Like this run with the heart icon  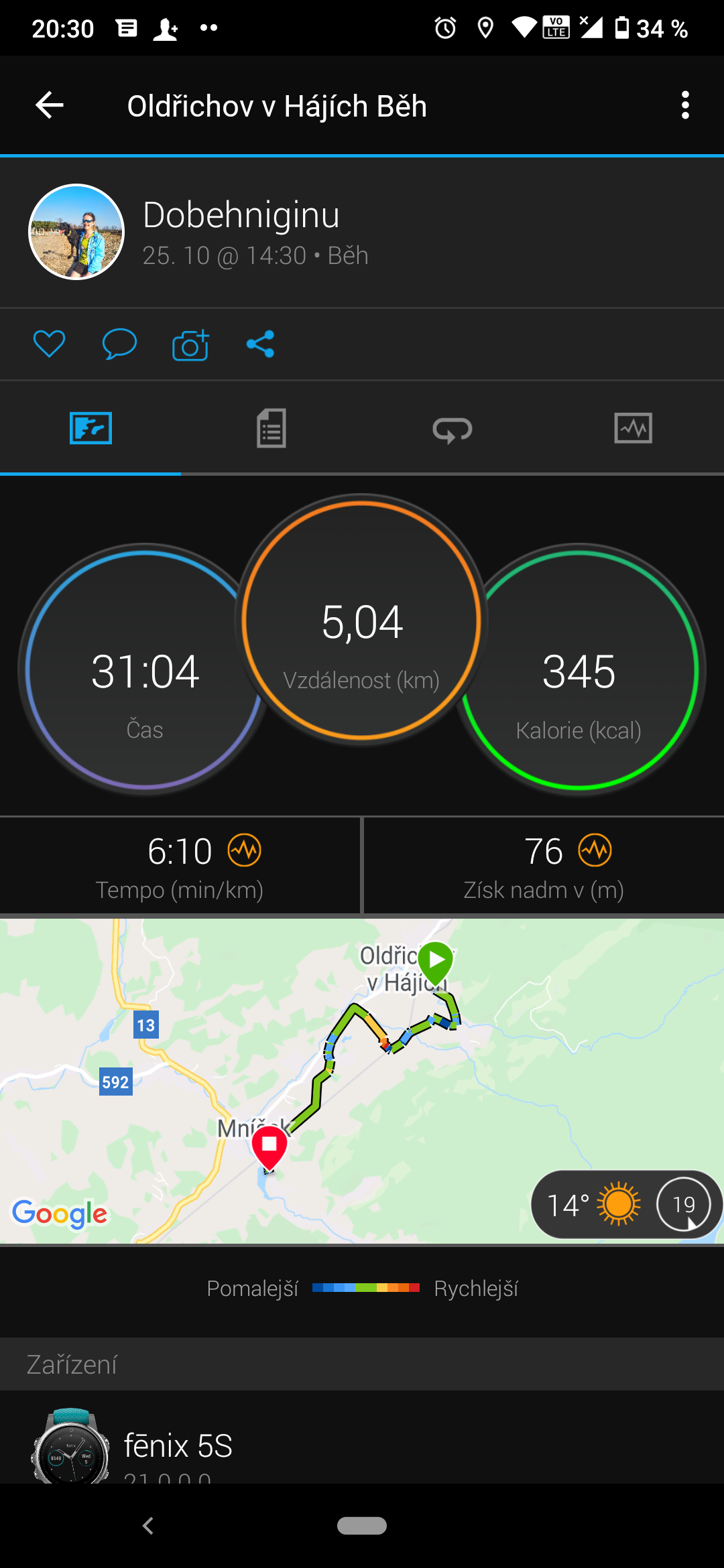tap(50, 344)
